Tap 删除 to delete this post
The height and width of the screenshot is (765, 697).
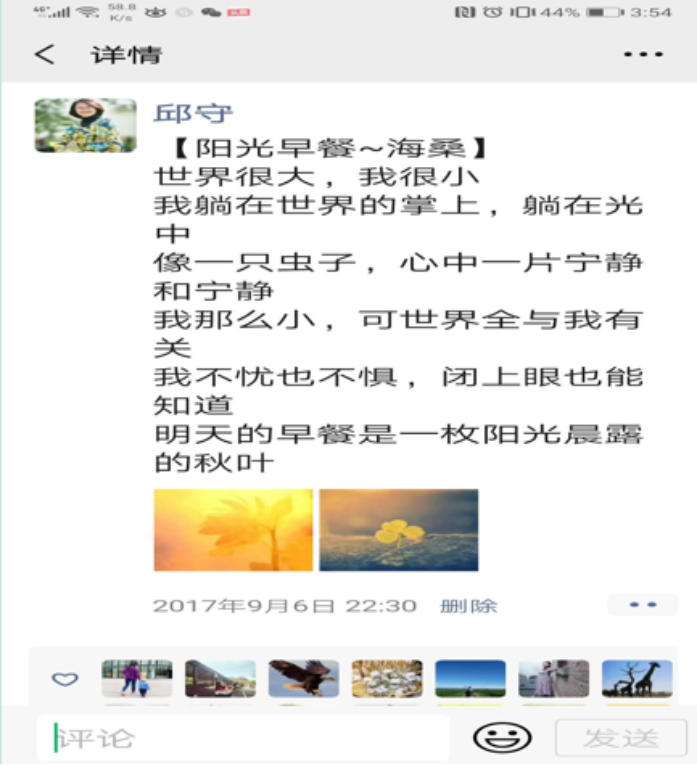point(468,606)
